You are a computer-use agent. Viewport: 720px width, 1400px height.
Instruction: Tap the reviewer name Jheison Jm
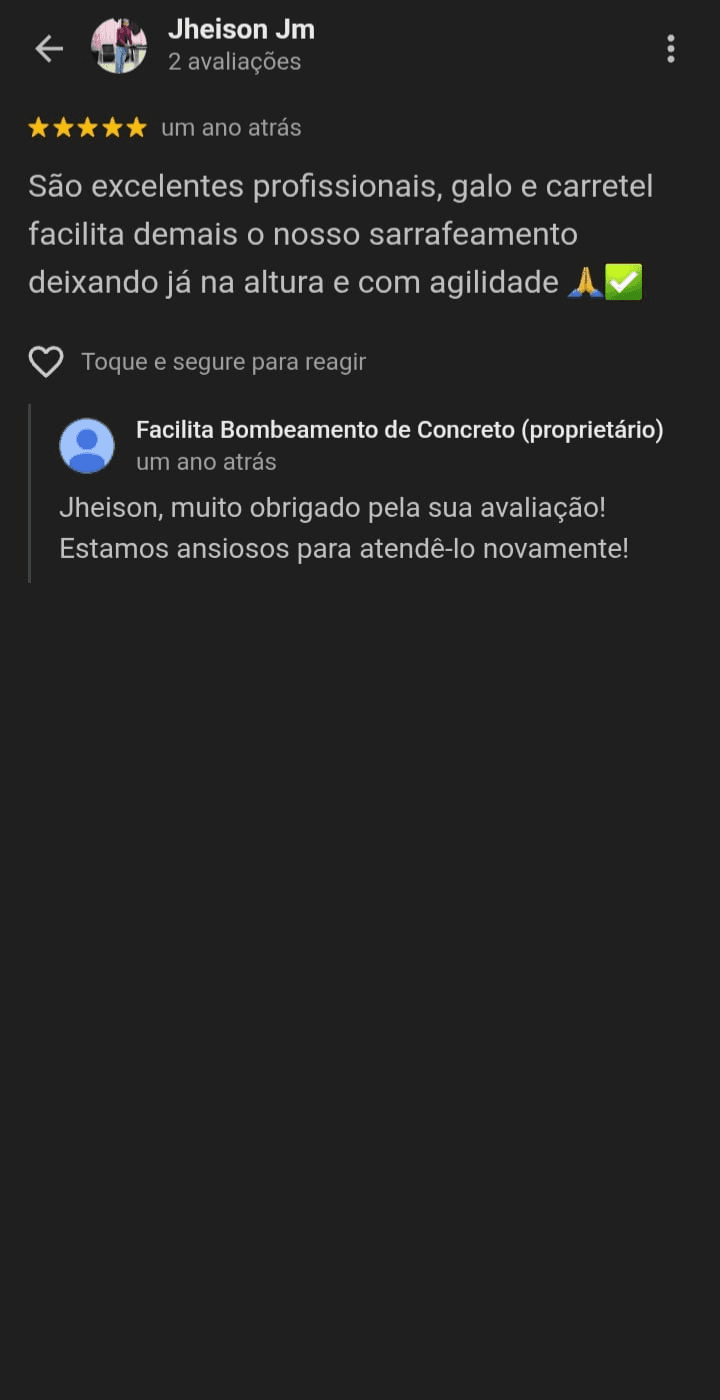(x=241, y=29)
